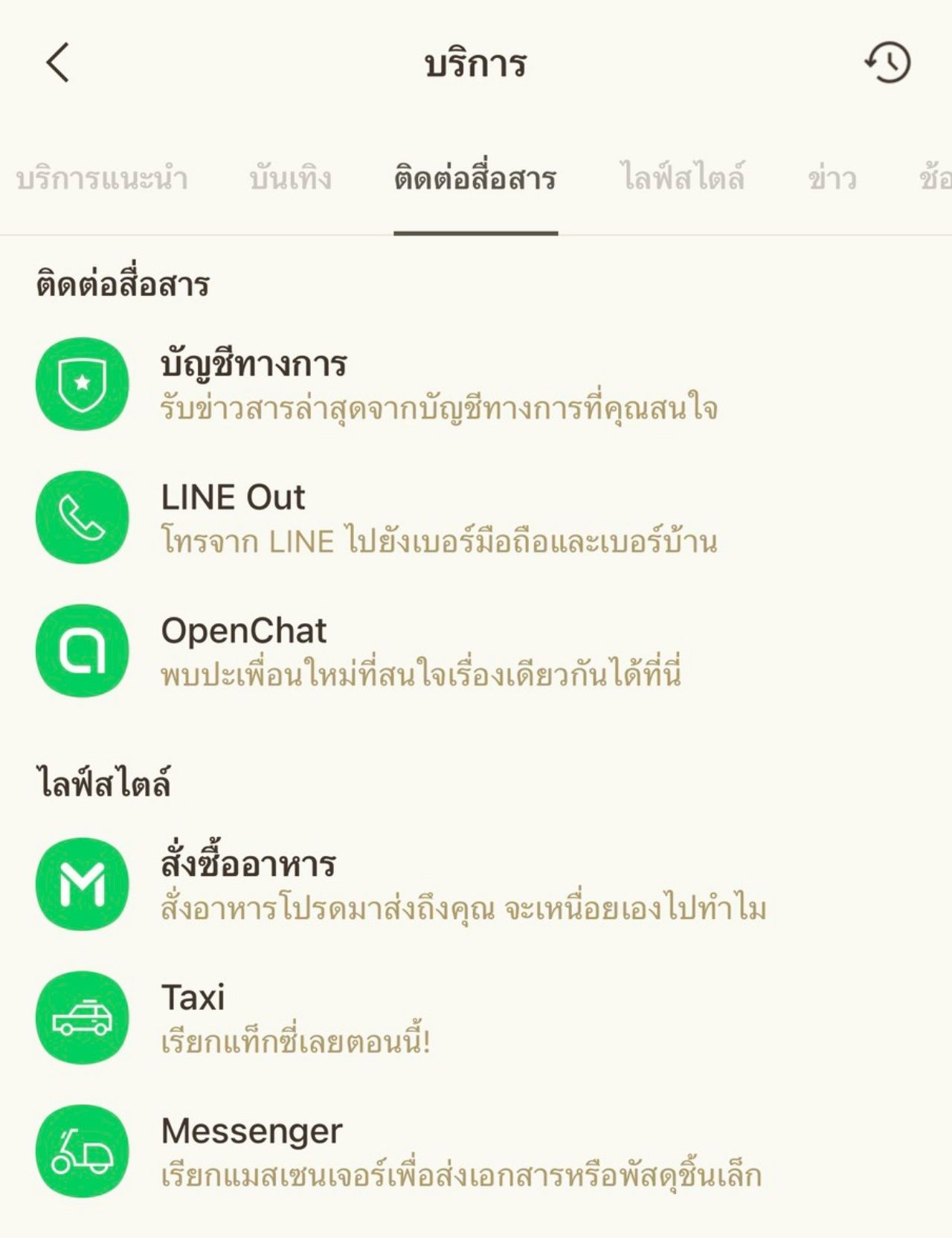952x1238 pixels.
Task: Switch to the บันเทิง tab
Action: click(291, 179)
